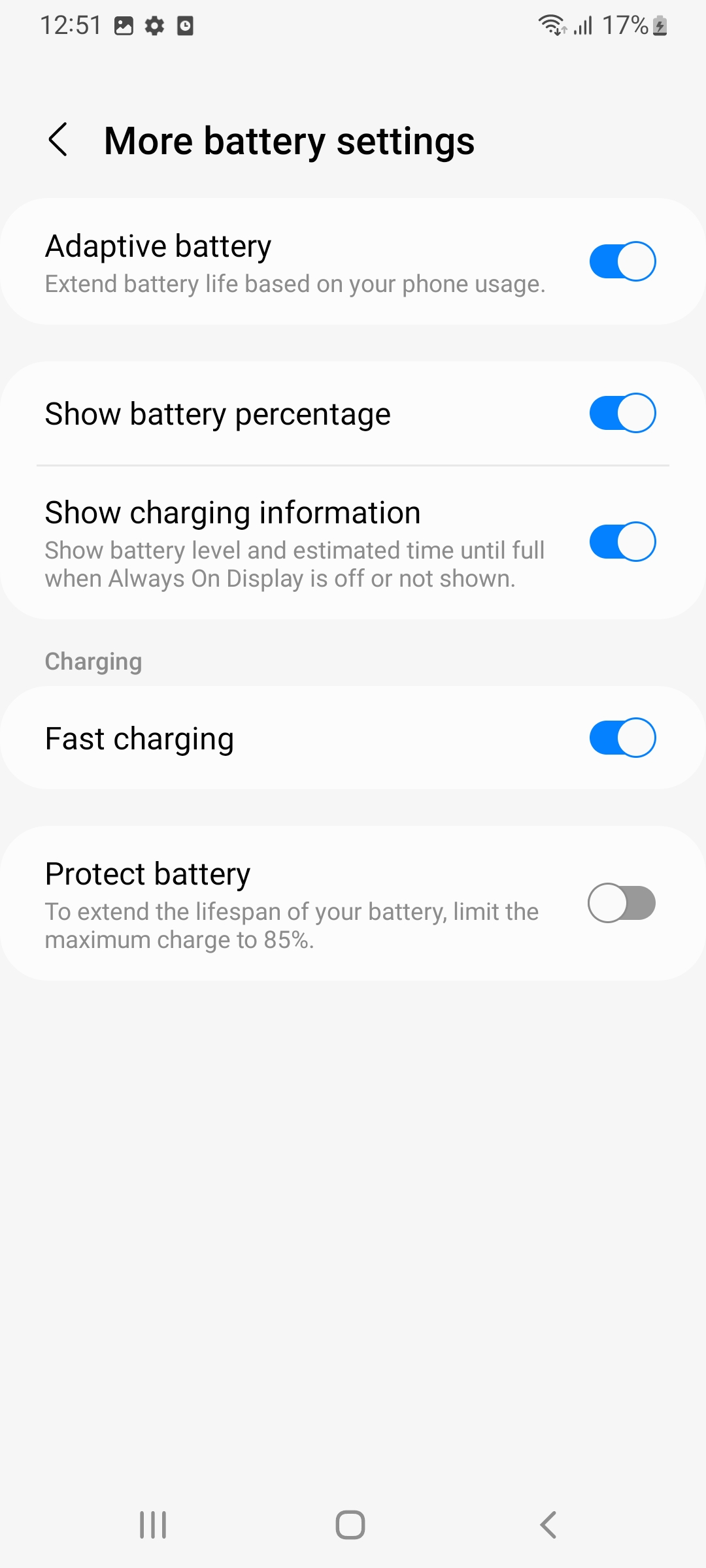
Task: Toggle off Show charging information
Action: pyautogui.click(x=622, y=542)
